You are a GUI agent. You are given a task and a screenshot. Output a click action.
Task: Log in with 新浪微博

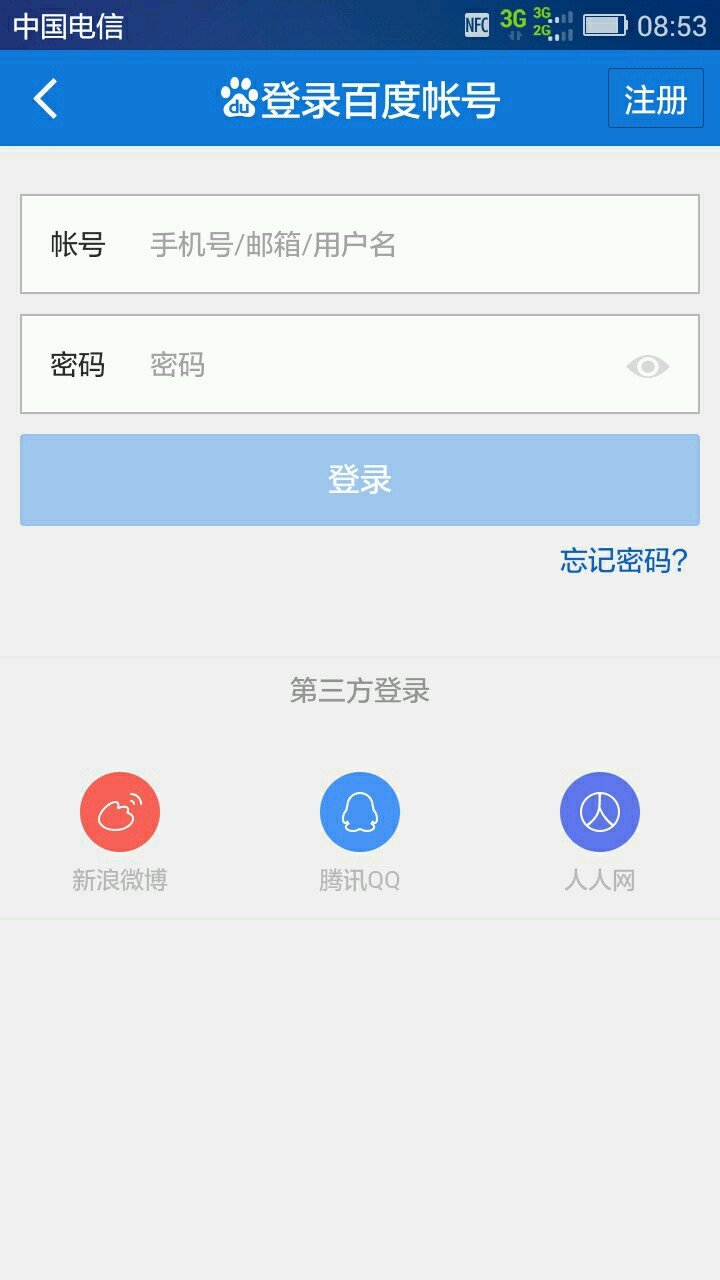120,812
